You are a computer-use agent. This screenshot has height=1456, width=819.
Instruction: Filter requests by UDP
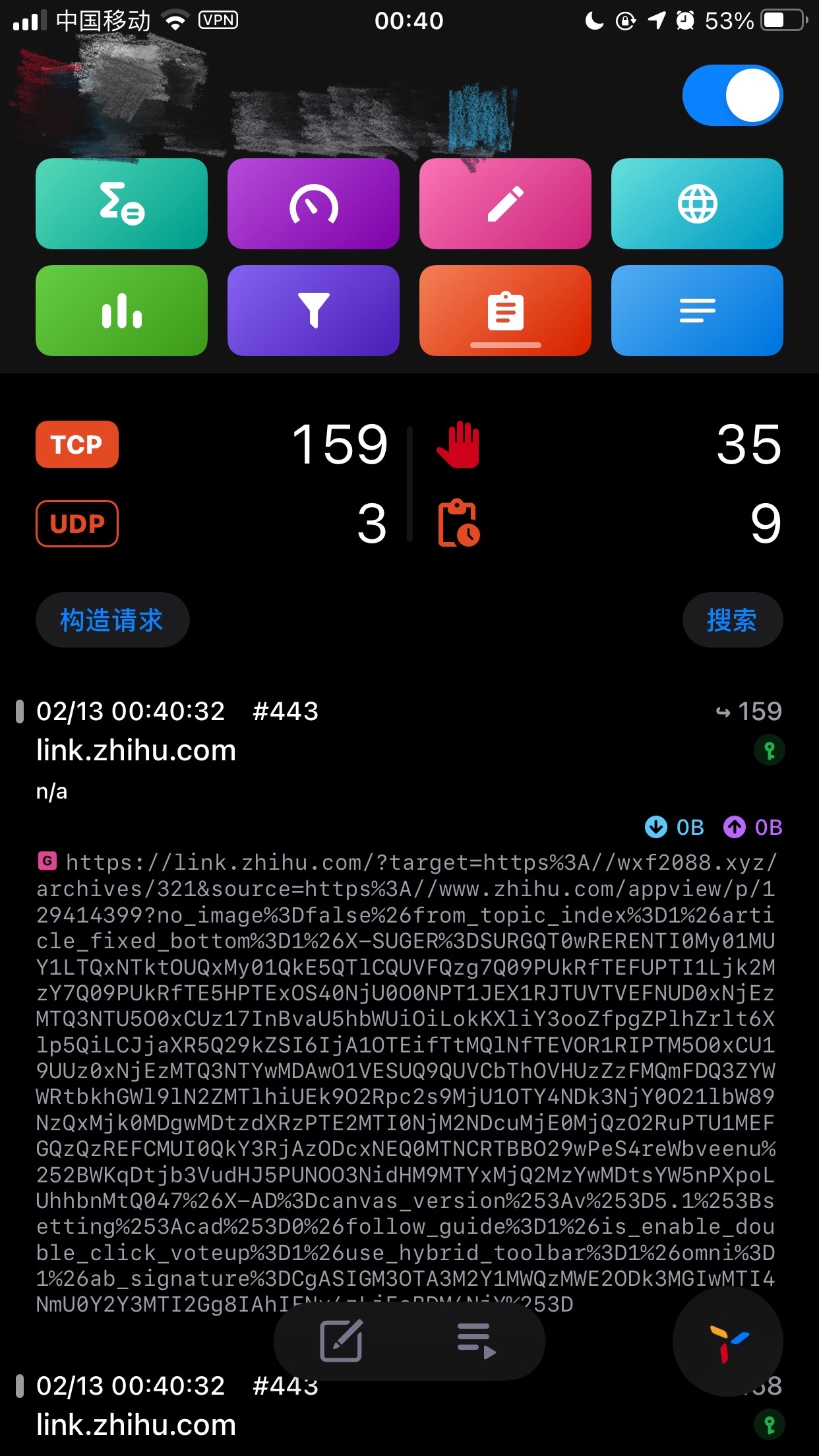[77, 524]
